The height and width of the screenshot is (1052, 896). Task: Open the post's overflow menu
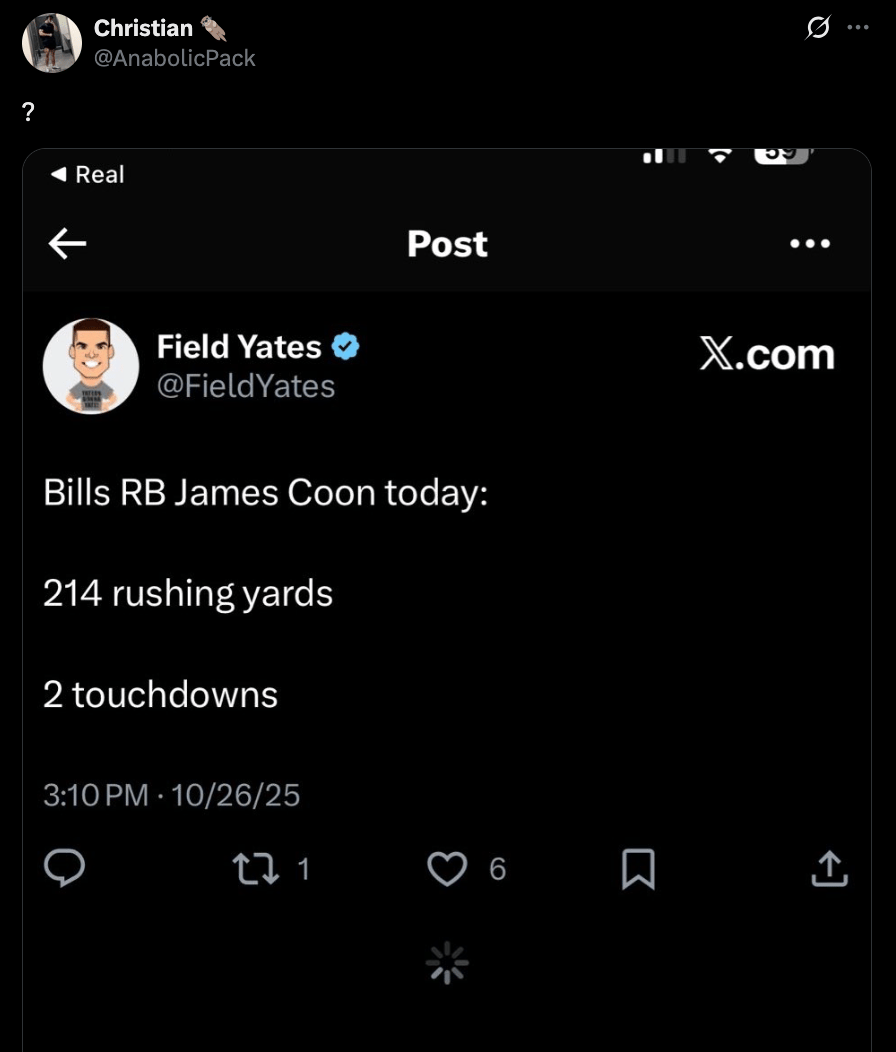(857, 28)
